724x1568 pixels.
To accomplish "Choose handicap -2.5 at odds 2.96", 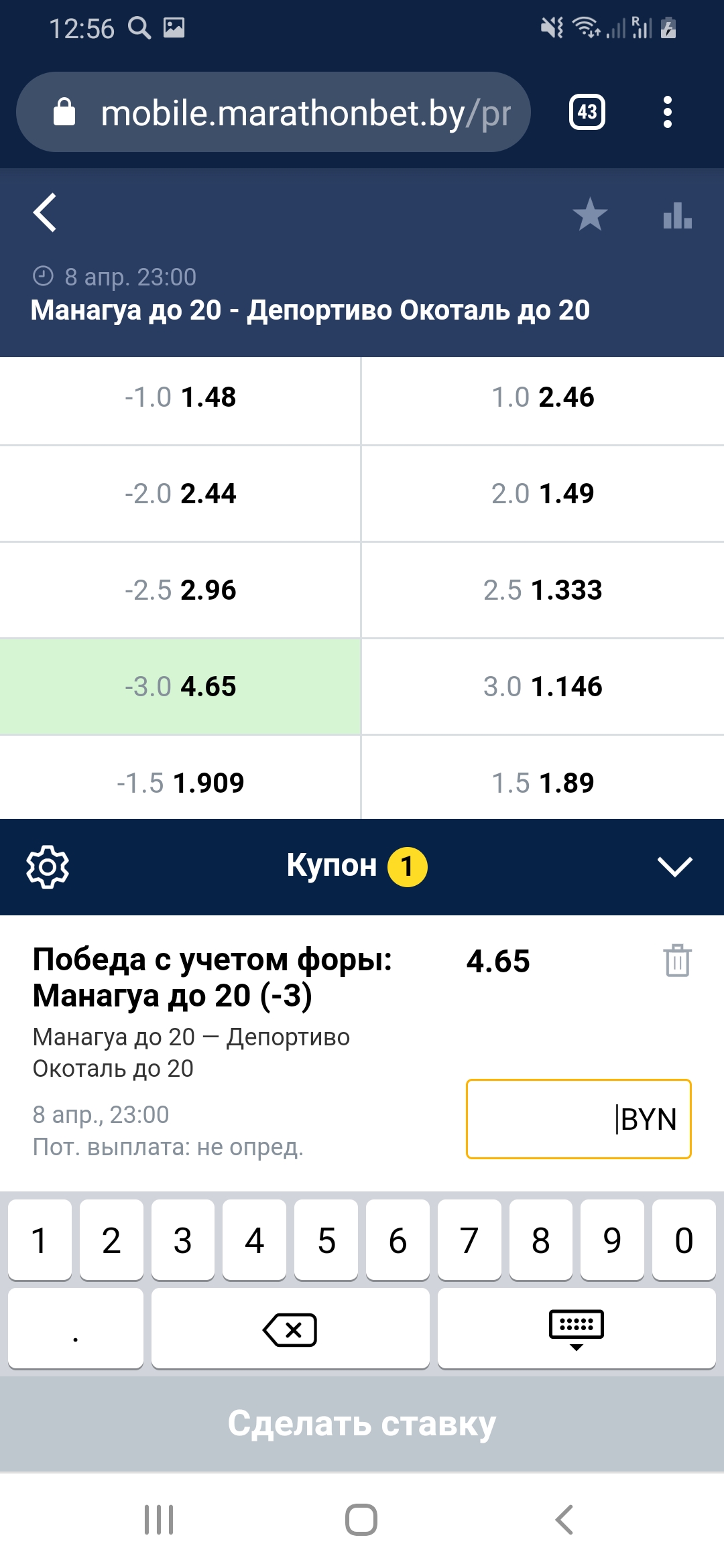I will (x=180, y=590).
